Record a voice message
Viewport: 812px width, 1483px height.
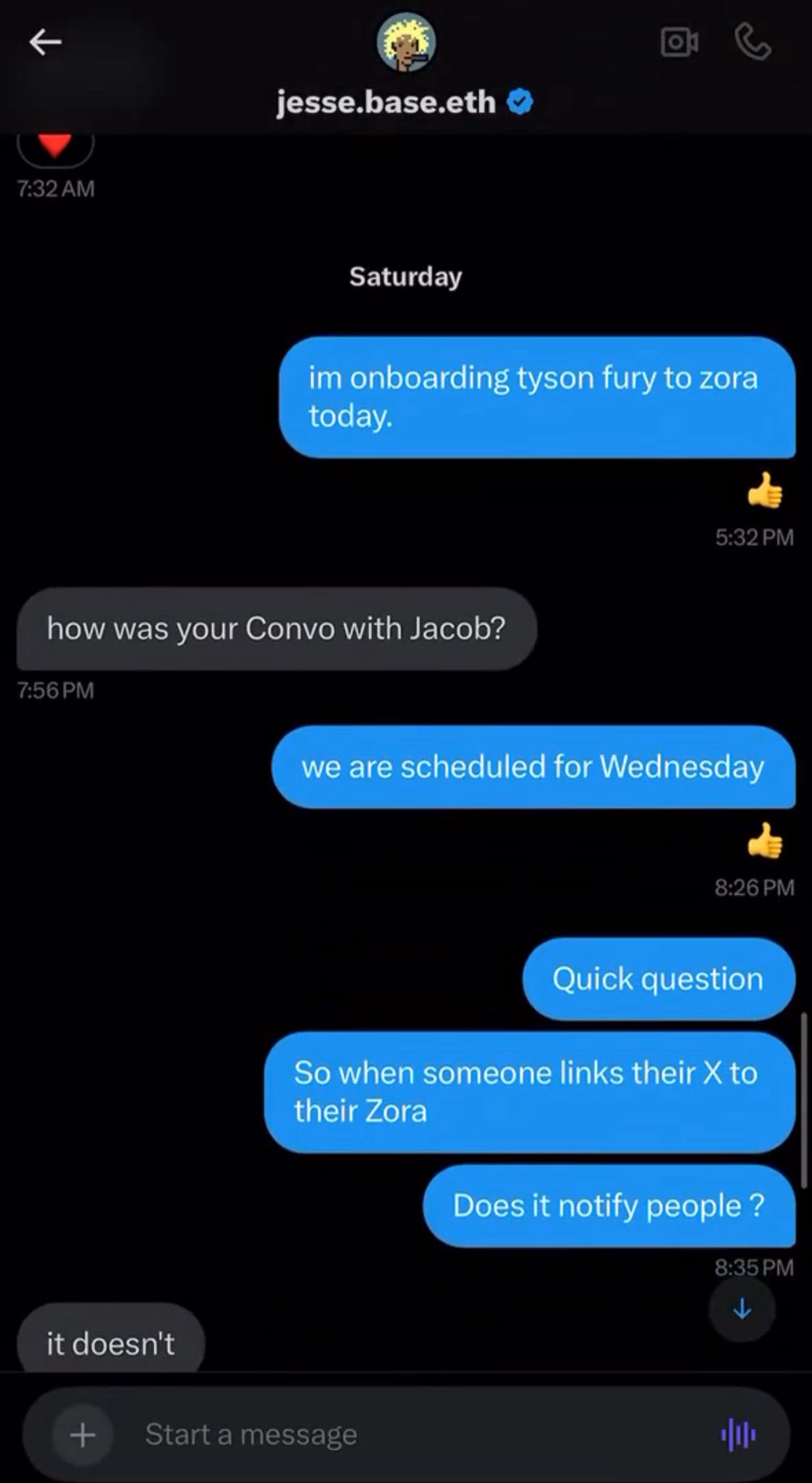(x=738, y=1434)
